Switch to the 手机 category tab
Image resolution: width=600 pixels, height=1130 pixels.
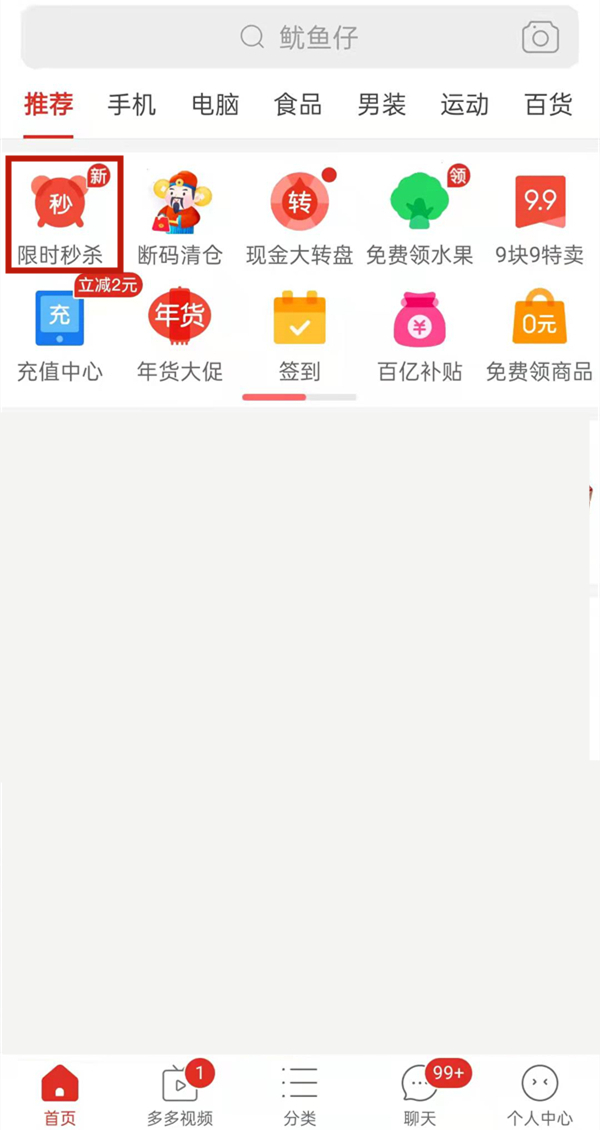point(132,104)
